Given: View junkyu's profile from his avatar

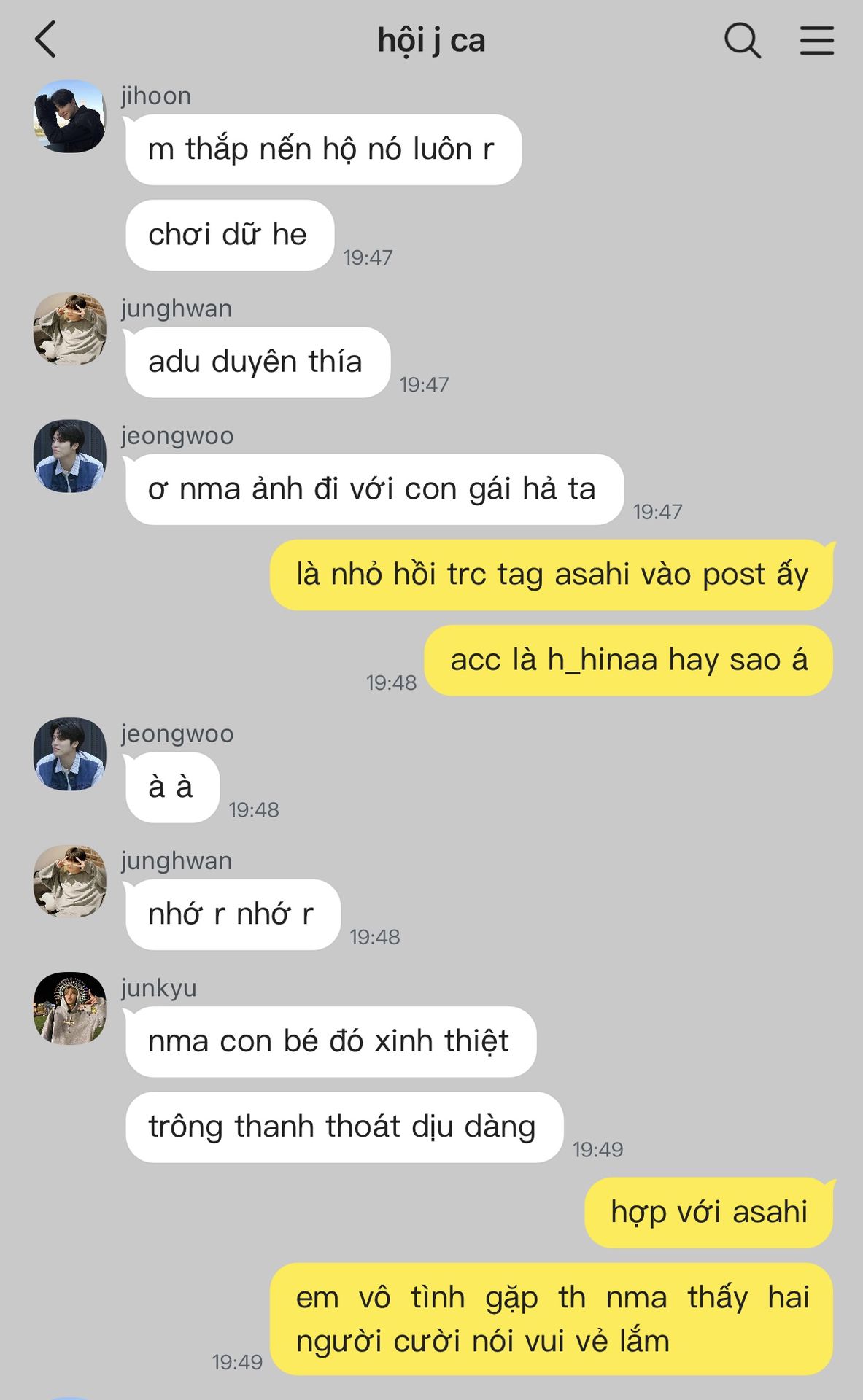Looking at the screenshot, I should pyautogui.click(x=70, y=1008).
